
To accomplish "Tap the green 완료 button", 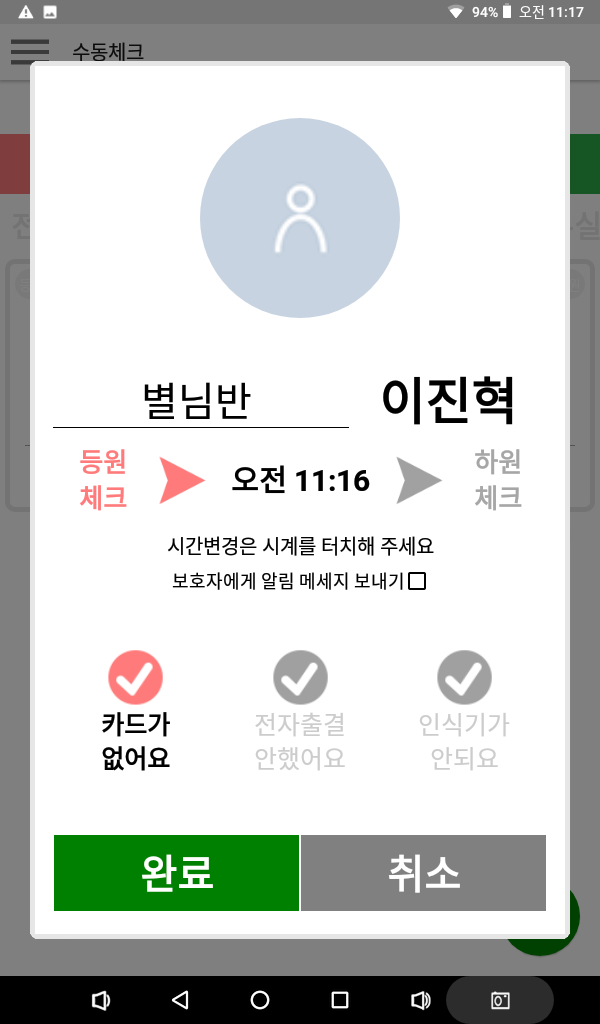I will [x=176, y=873].
